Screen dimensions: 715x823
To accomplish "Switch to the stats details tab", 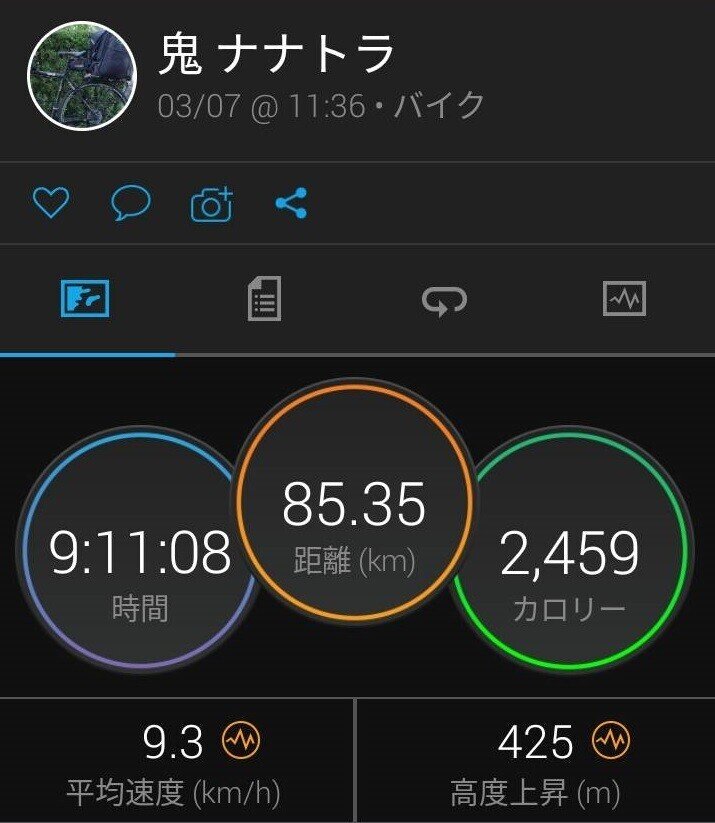I will [264, 299].
